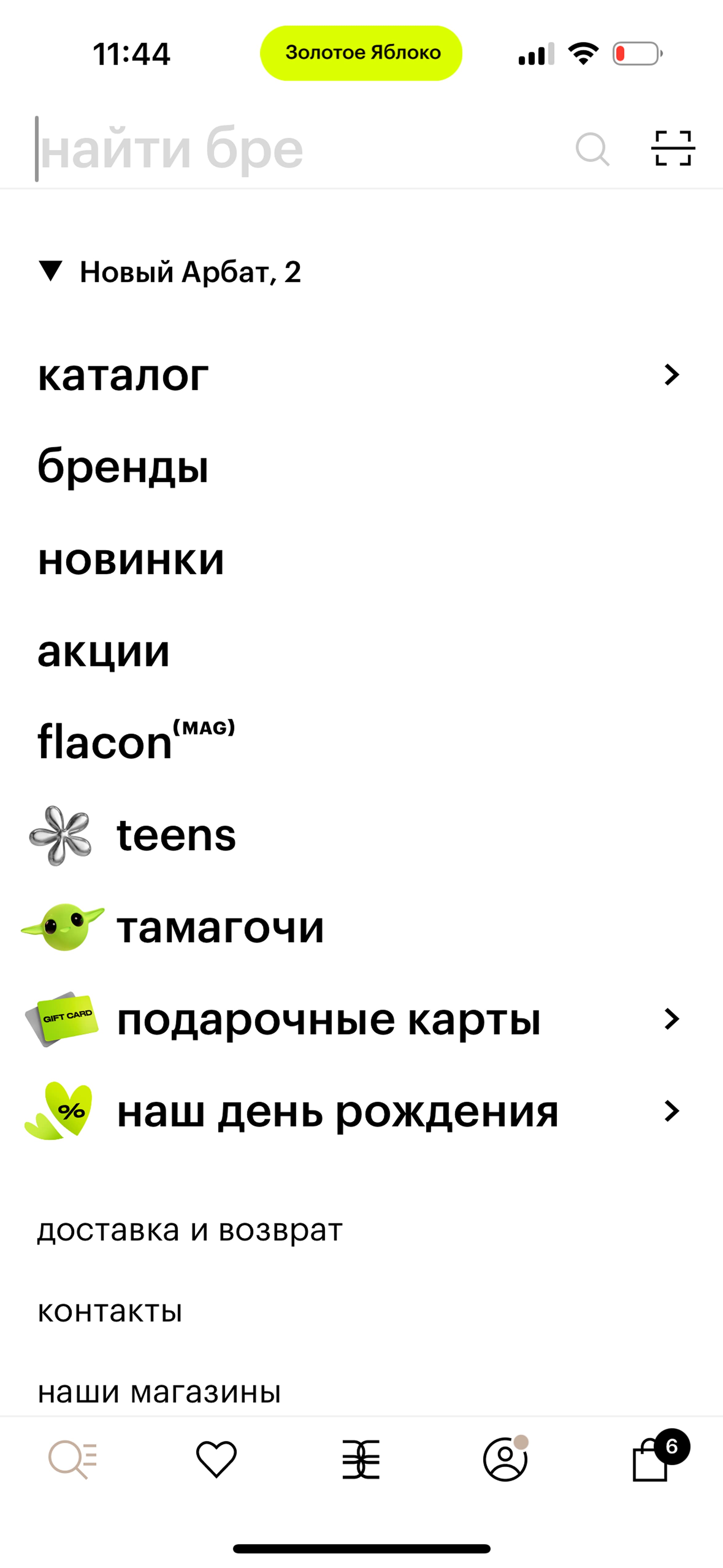Viewport: 723px width, 1568px height.
Task: Open наш день рождения
Action: [x=353, y=1112]
